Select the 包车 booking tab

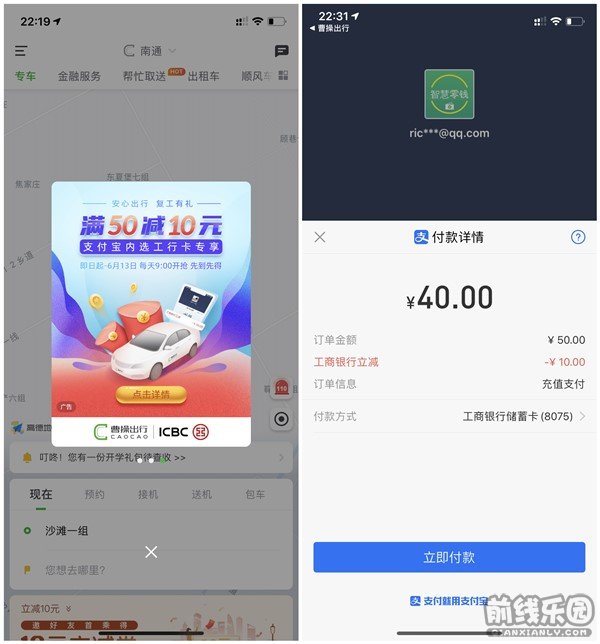(256, 494)
